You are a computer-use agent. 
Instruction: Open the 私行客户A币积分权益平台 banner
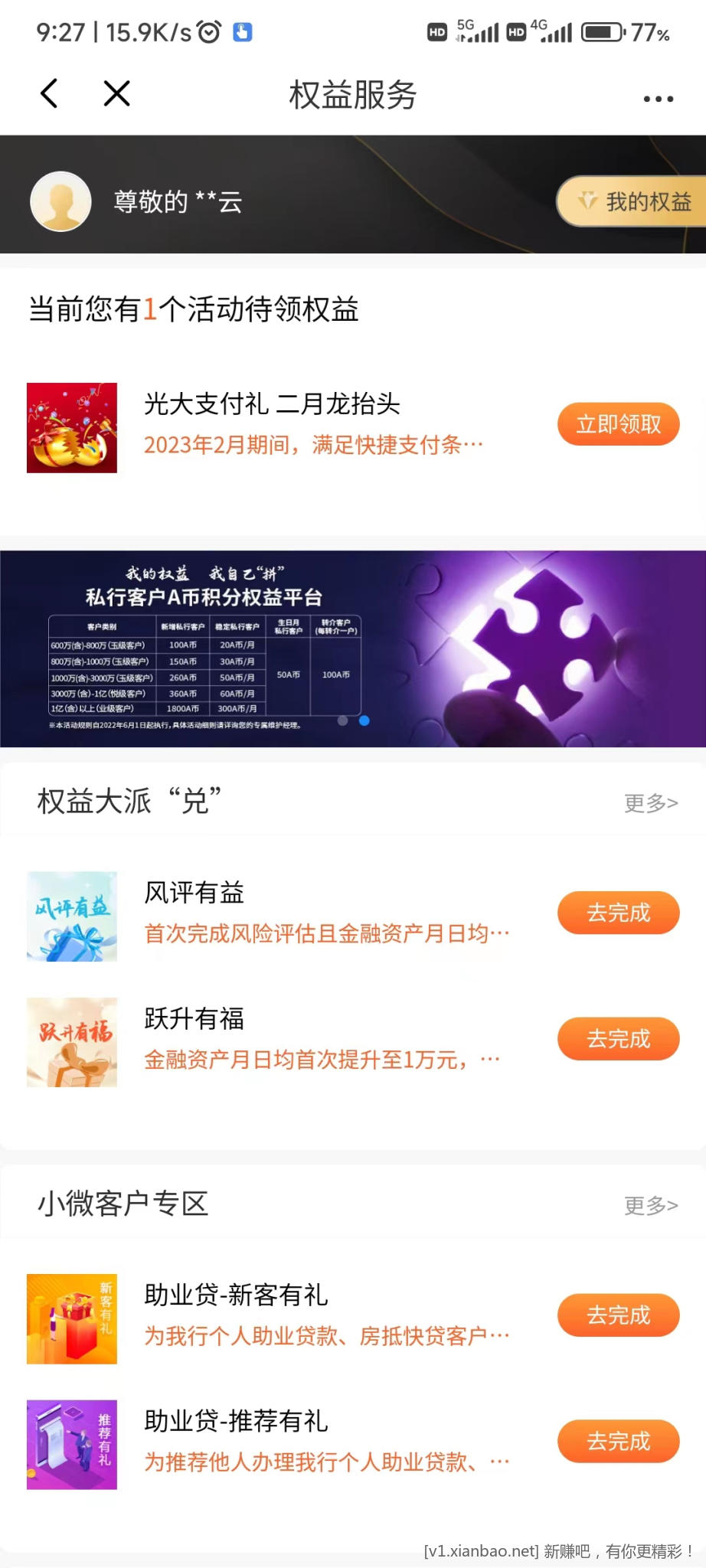point(352,648)
